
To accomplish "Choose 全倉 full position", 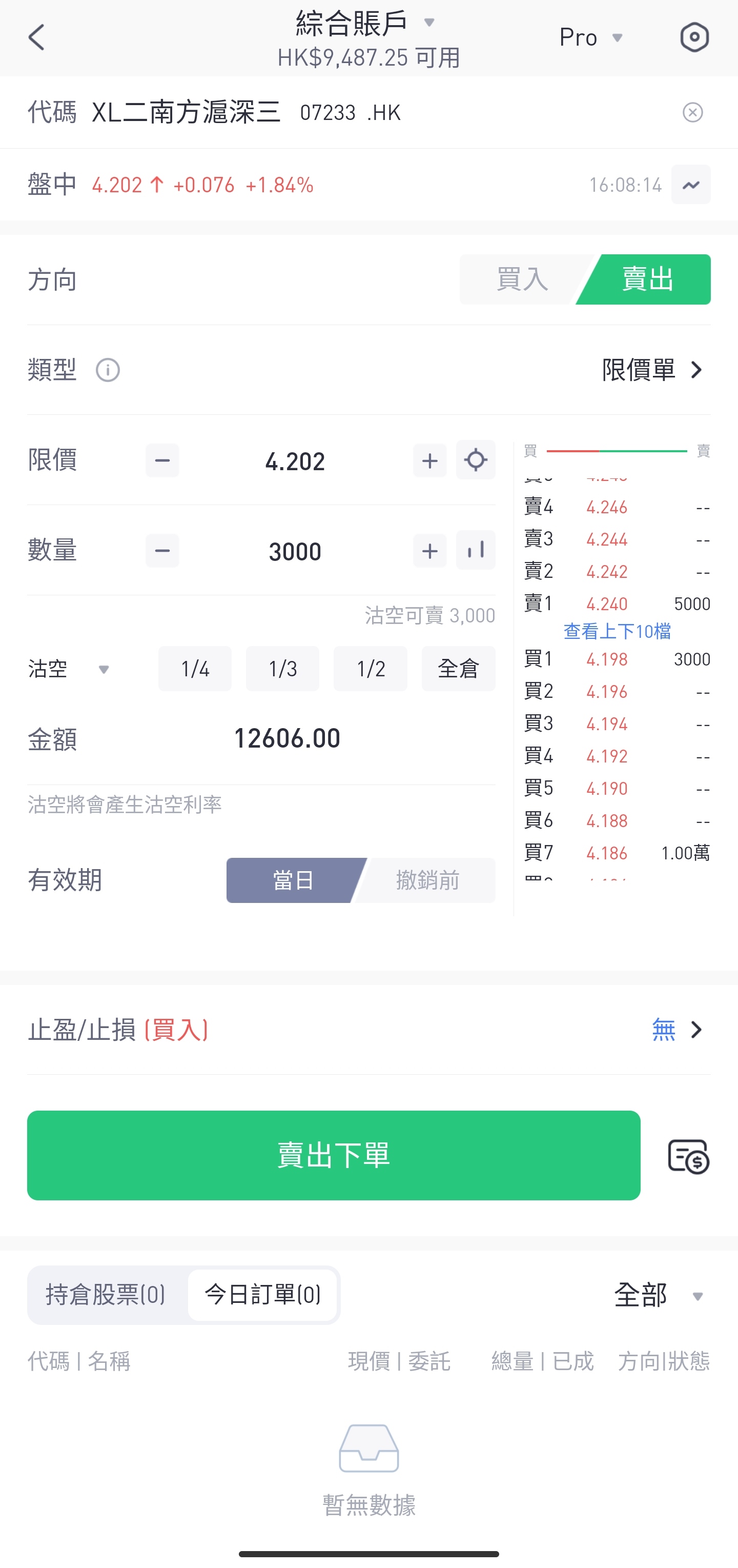I will [458, 668].
